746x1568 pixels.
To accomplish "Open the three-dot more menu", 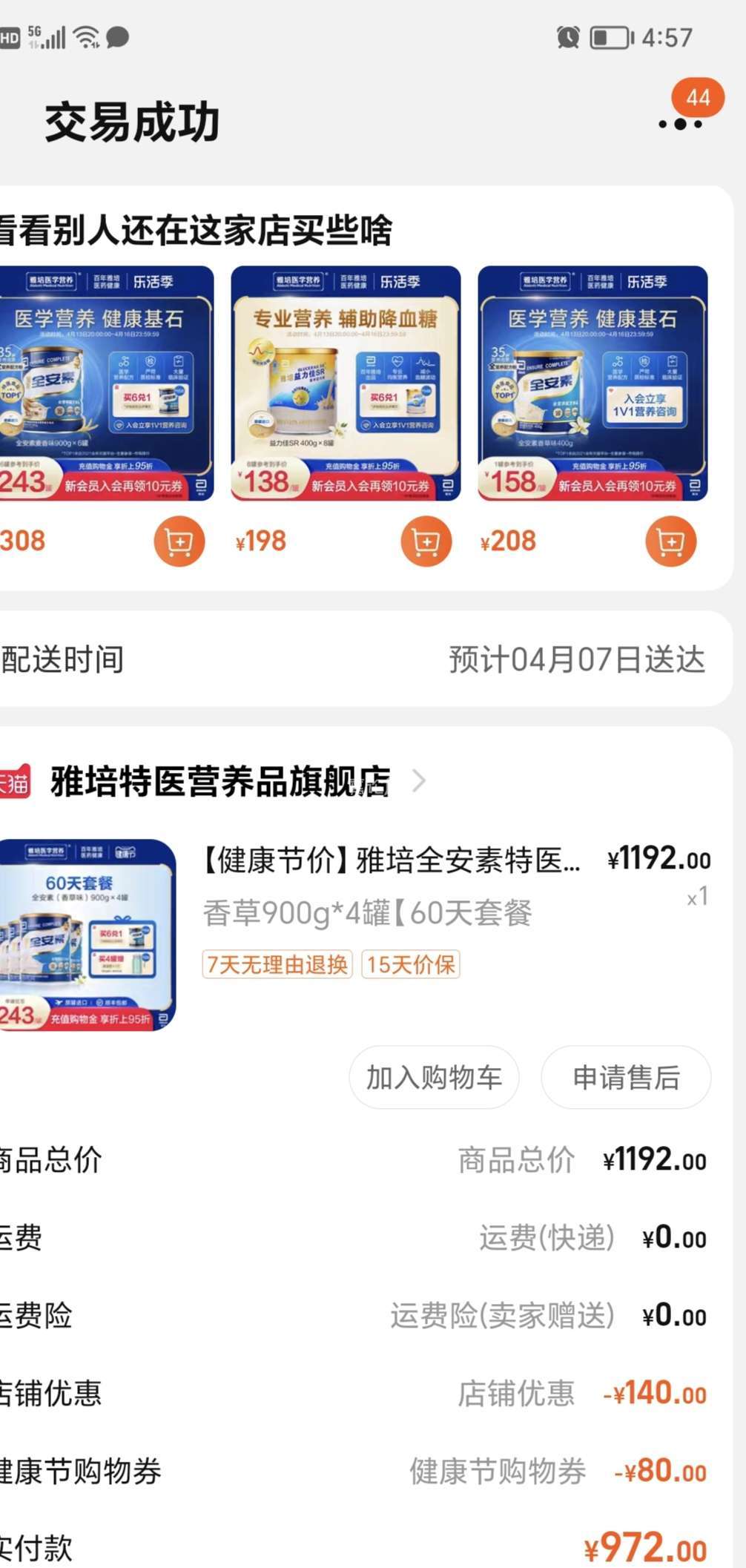I will [680, 124].
